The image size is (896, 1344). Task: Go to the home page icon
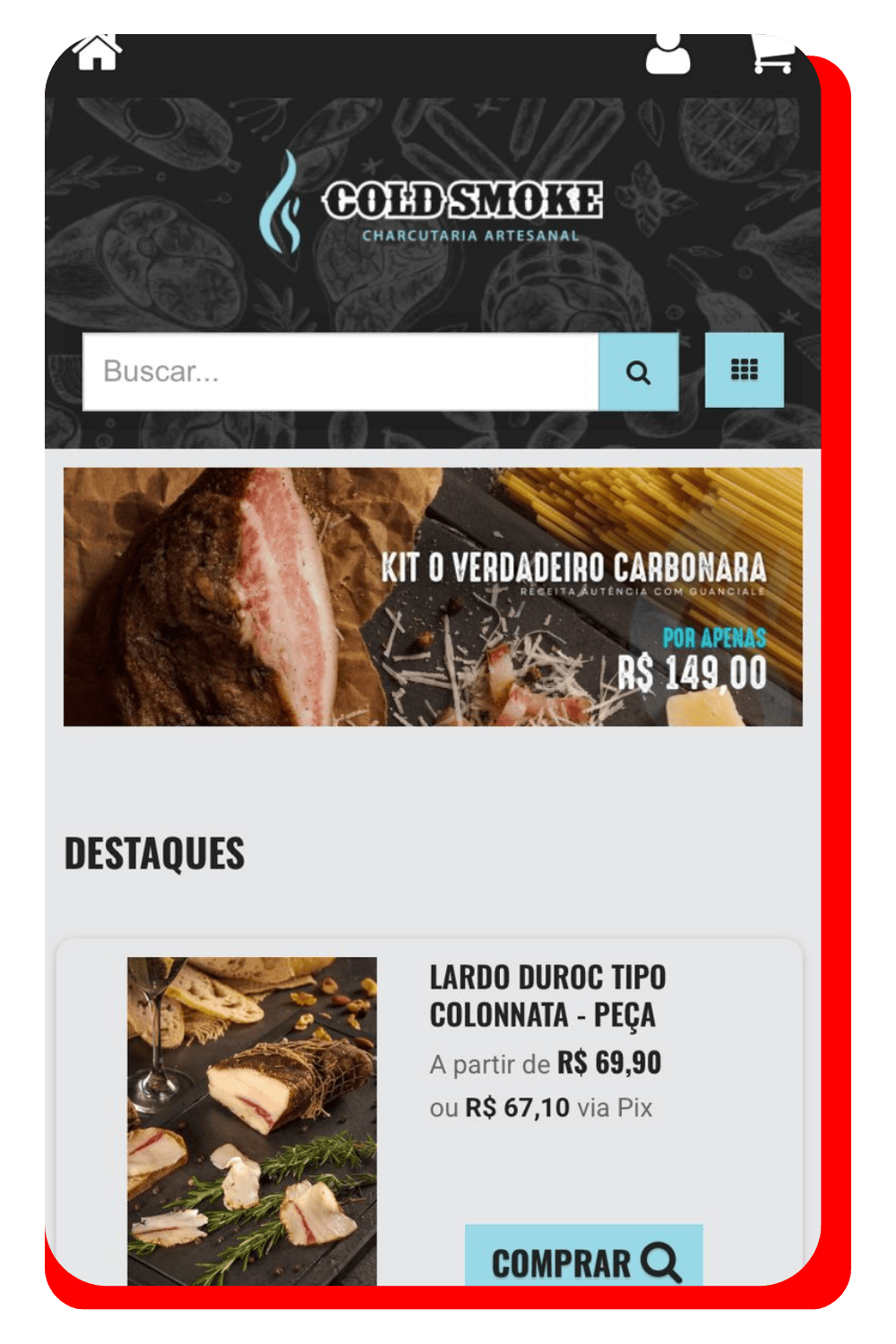pyautogui.click(x=97, y=54)
